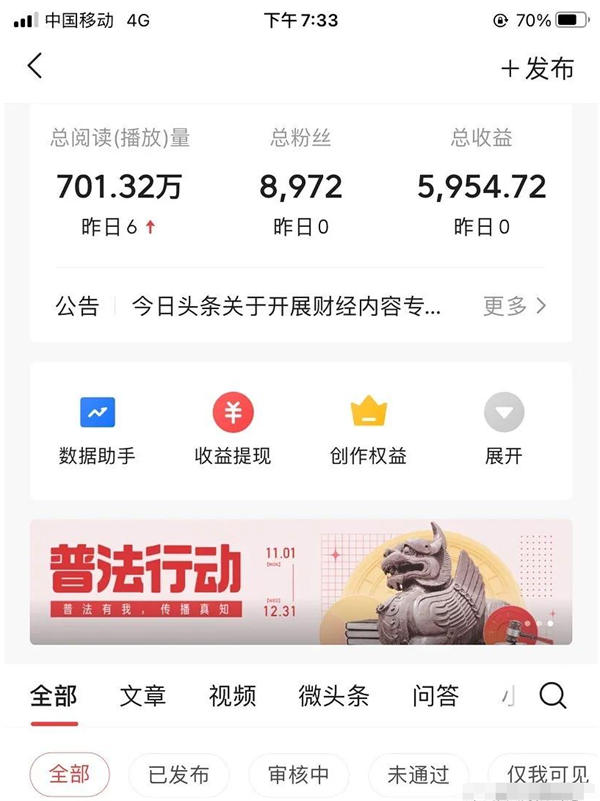Open 收益提现 earnings withdrawal
Image resolution: width=600 pixels, height=801 pixels.
click(x=232, y=430)
